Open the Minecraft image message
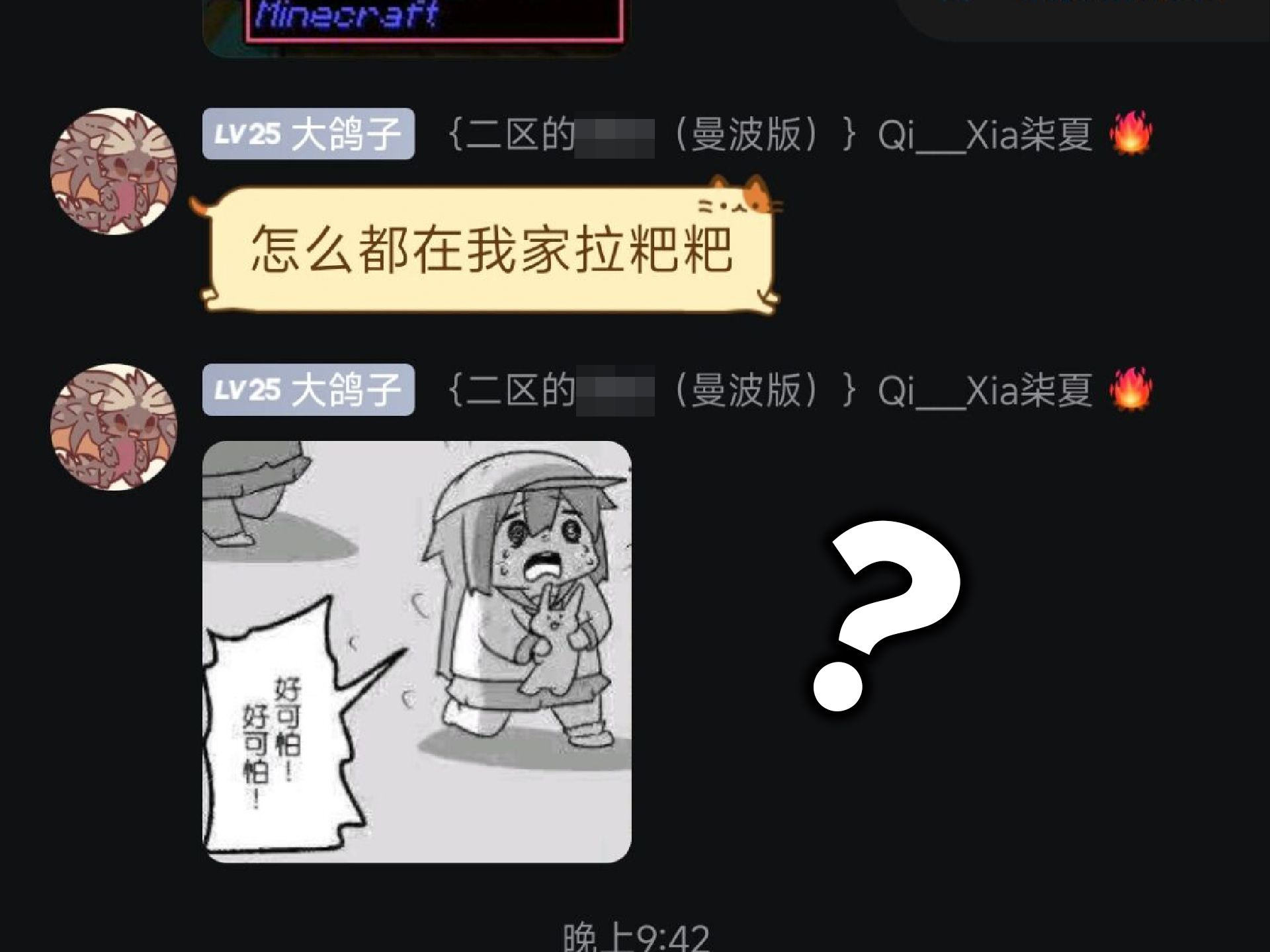 click(x=415, y=23)
